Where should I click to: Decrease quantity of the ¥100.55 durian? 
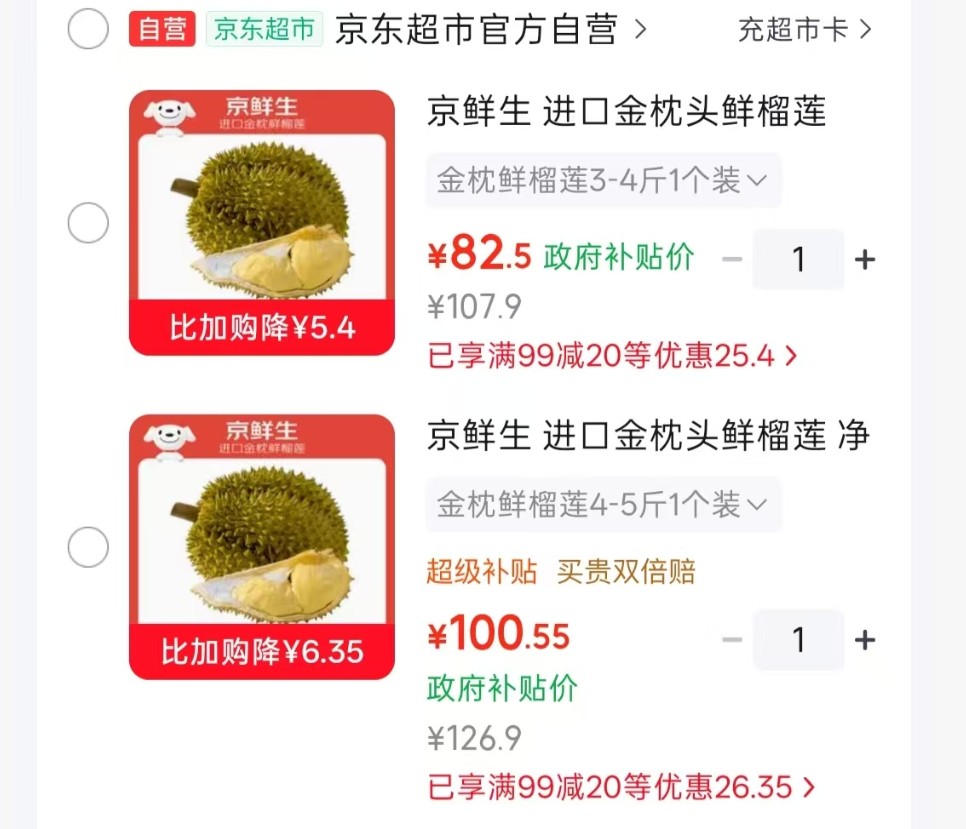(732, 640)
